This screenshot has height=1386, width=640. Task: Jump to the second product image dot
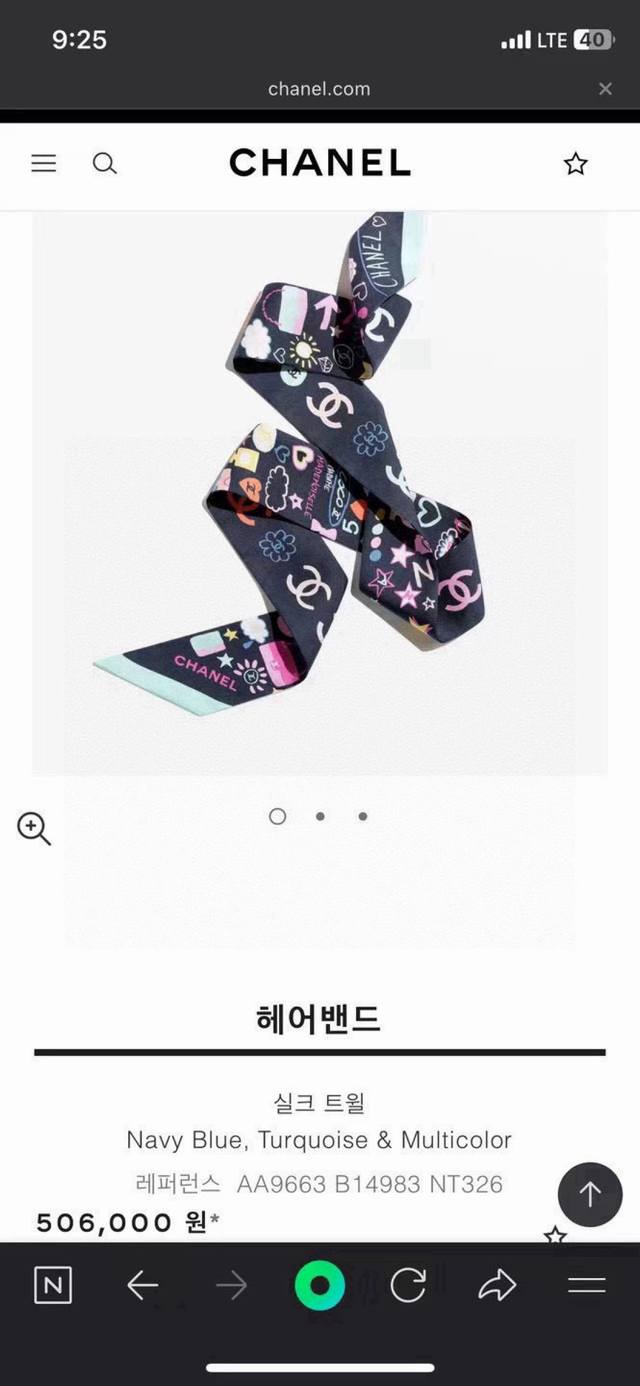coord(320,816)
